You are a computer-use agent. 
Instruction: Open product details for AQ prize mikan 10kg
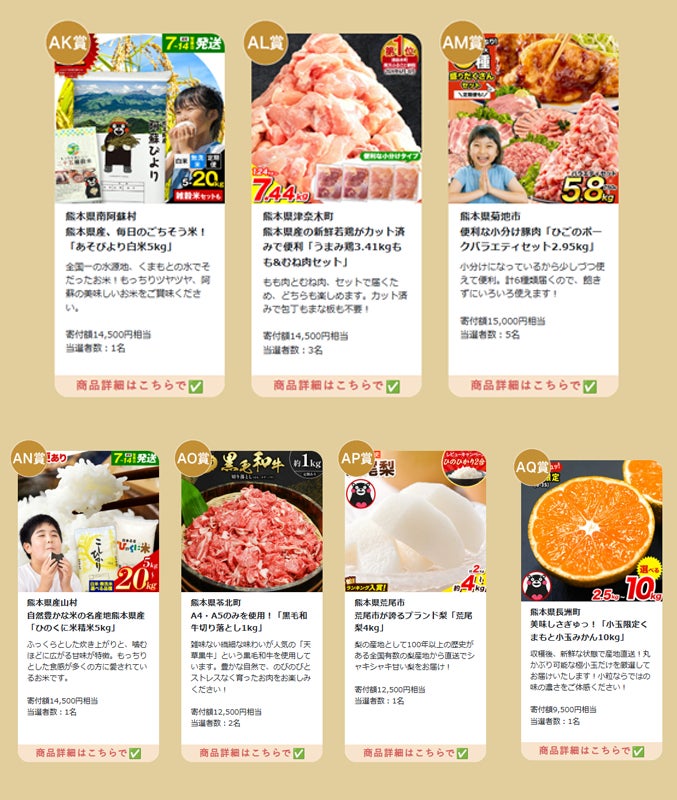(591, 750)
